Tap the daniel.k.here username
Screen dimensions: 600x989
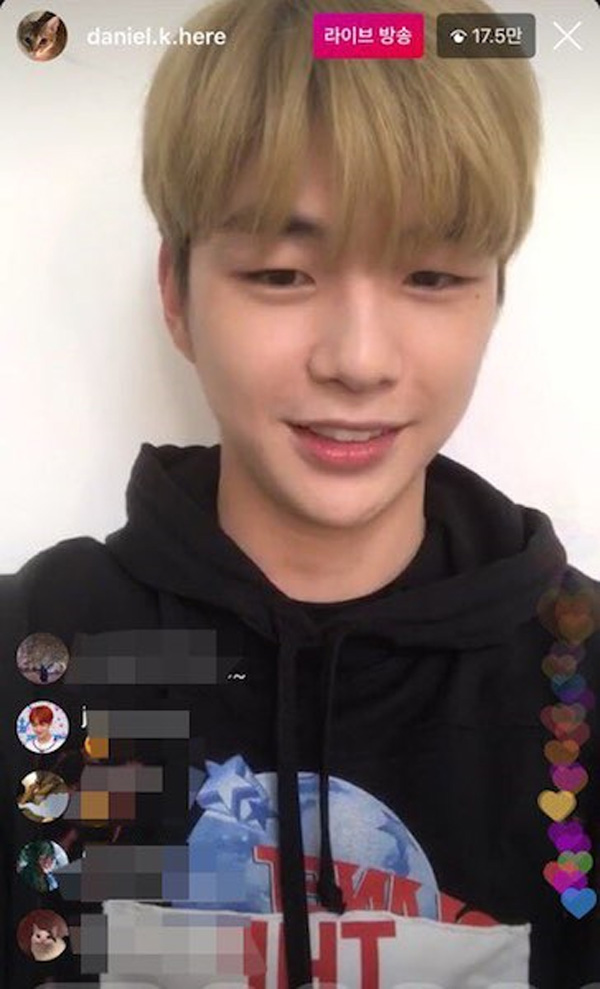point(156,37)
